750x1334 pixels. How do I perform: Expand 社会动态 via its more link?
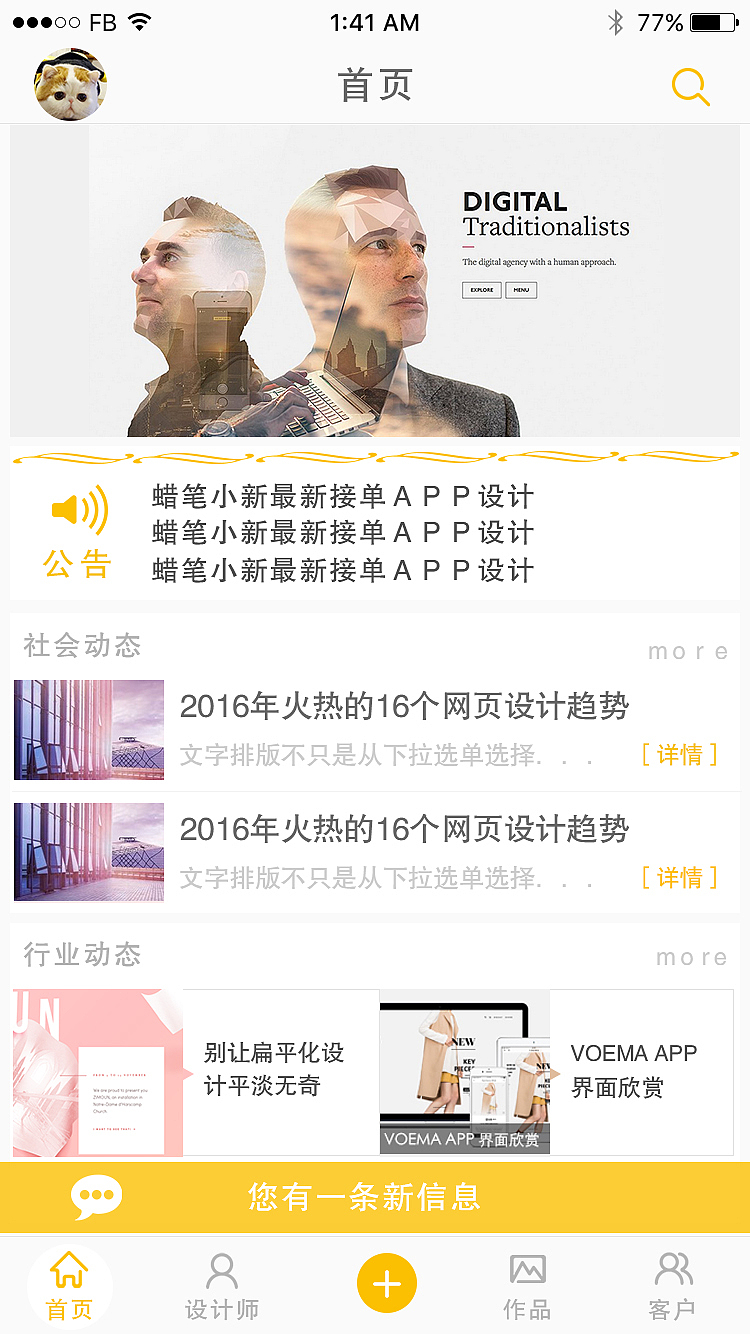coord(688,651)
